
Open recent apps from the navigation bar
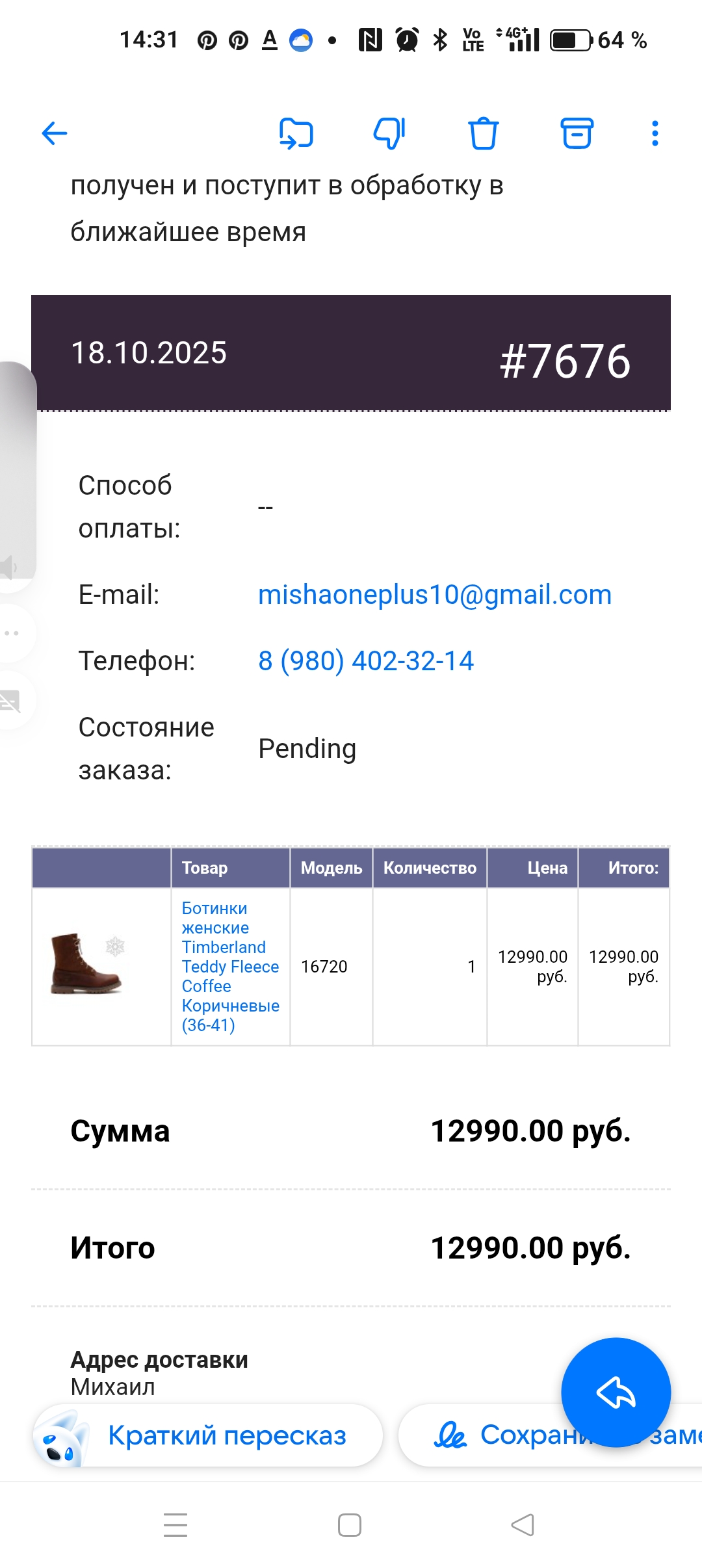(175, 1525)
